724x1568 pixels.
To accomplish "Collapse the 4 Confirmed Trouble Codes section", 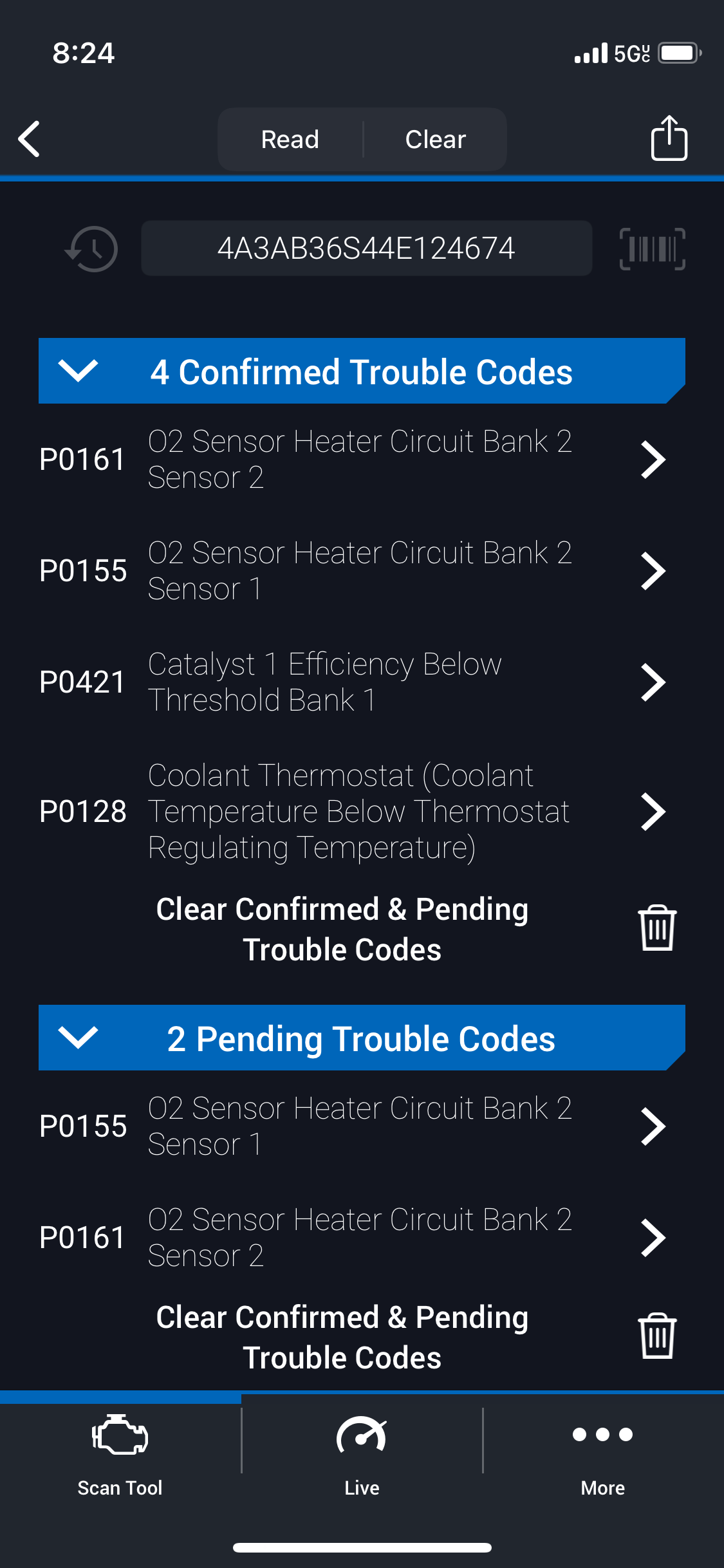I will coord(78,371).
